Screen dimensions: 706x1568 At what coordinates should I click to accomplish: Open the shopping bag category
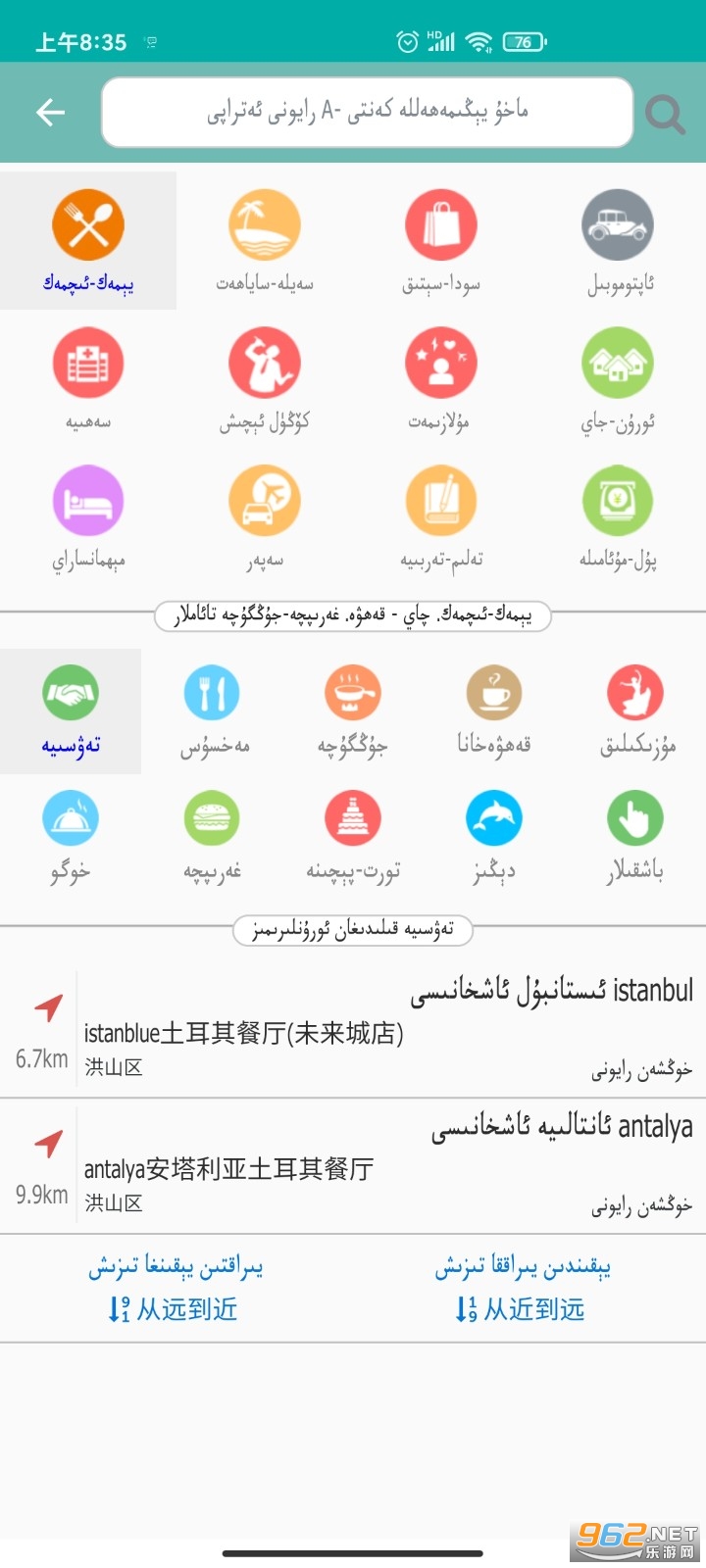pos(441,241)
